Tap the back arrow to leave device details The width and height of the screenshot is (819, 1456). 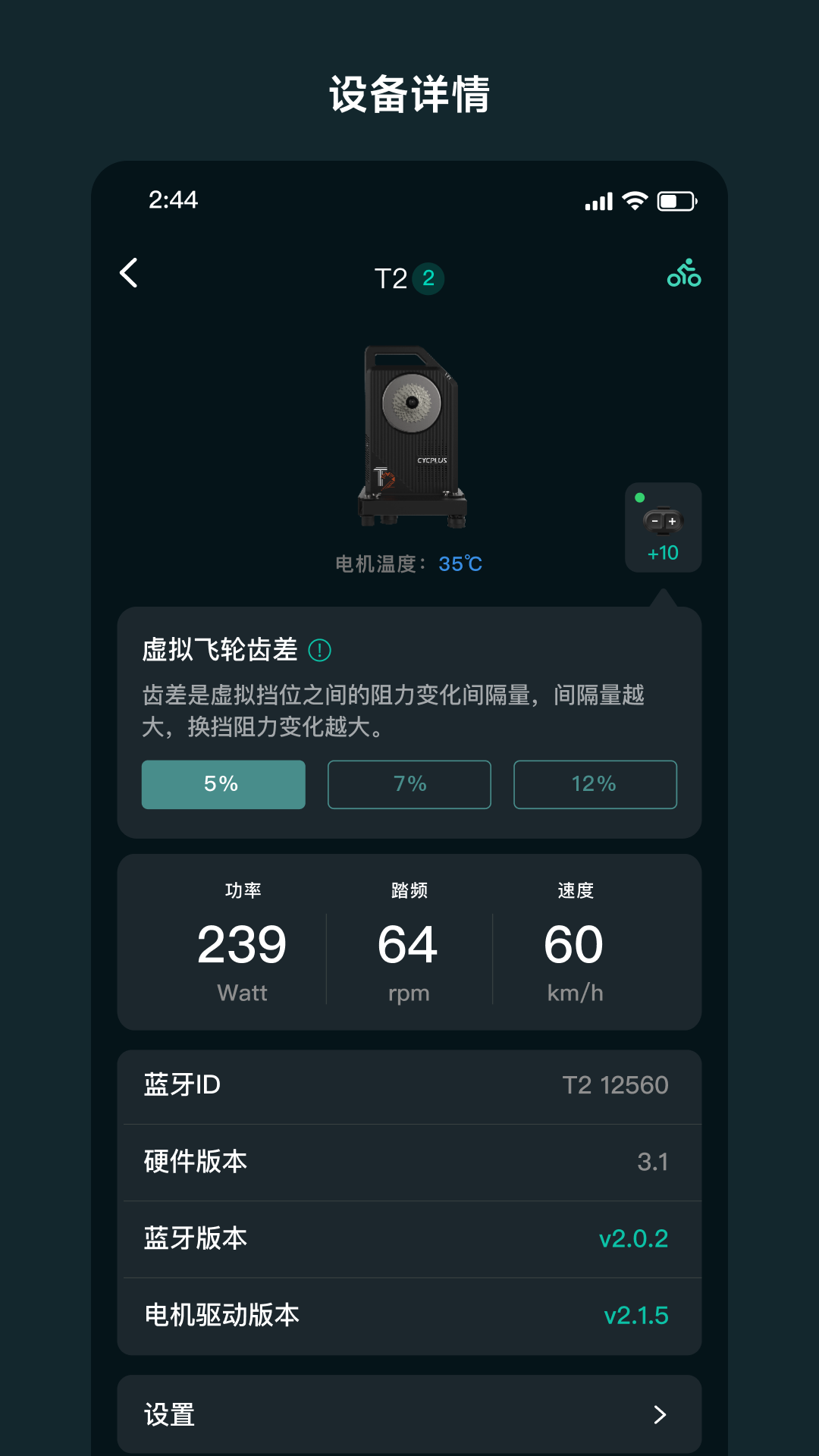129,273
